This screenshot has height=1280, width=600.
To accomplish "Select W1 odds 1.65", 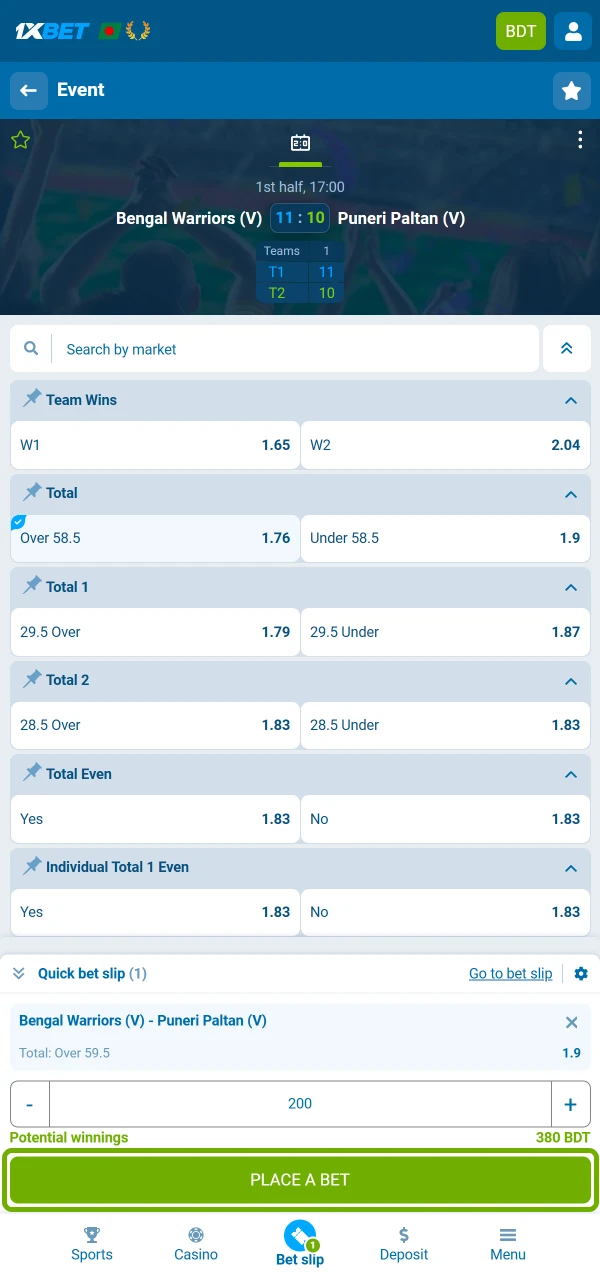I will coord(155,445).
